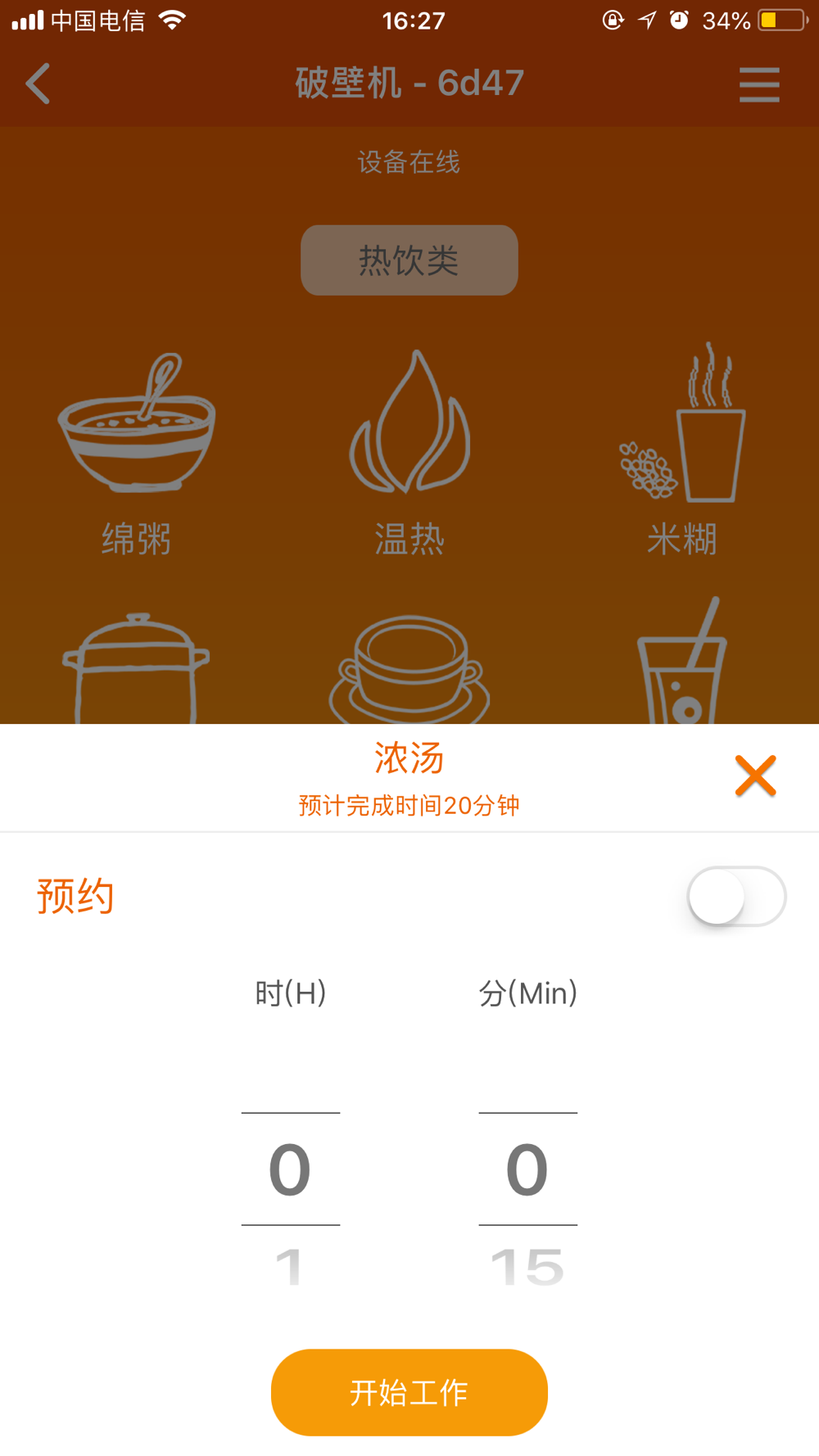Select 1 in the hour picker

click(x=290, y=1266)
